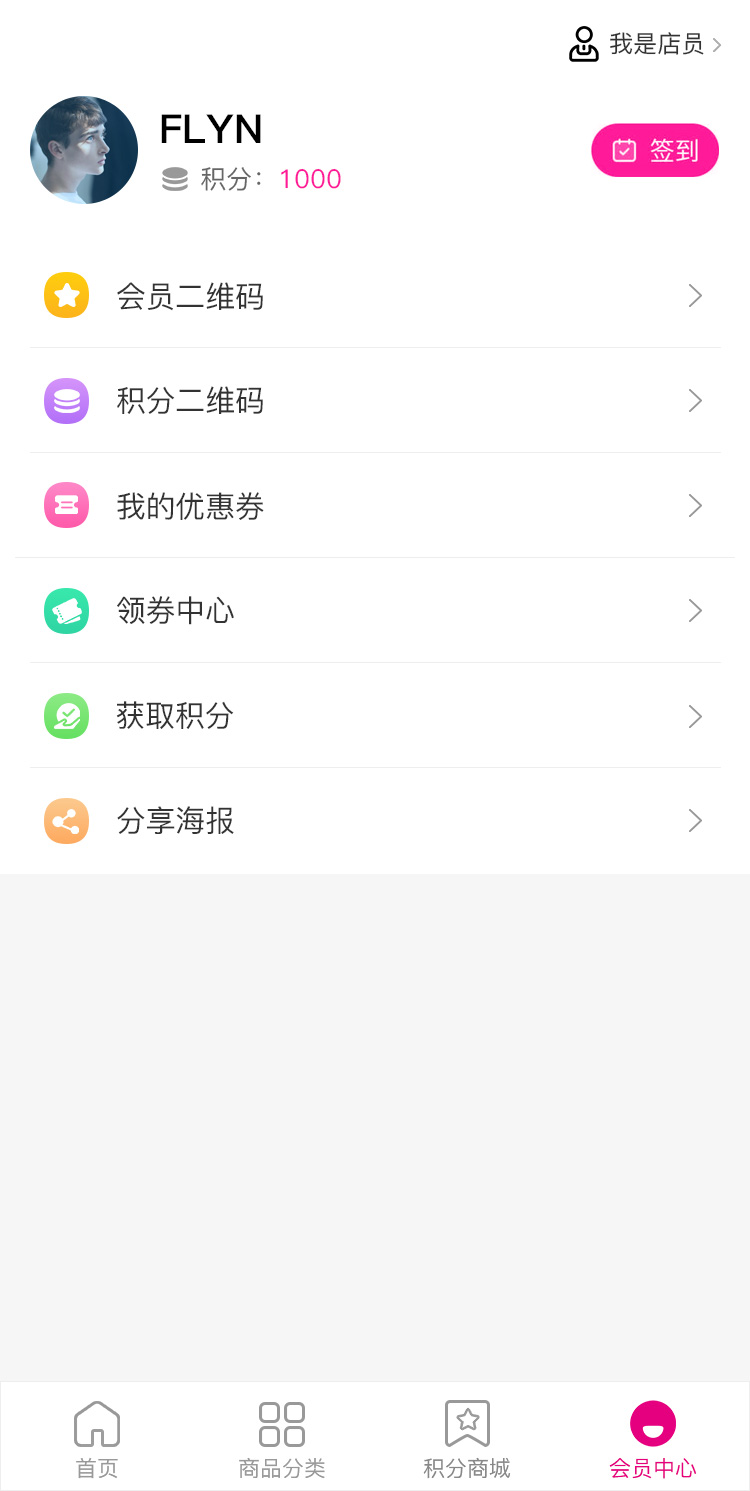The width and height of the screenshot is (750, 1491).
Task: Open the 获取积分 earn points row
Action: pyautogui.click(x=375, y=716)
